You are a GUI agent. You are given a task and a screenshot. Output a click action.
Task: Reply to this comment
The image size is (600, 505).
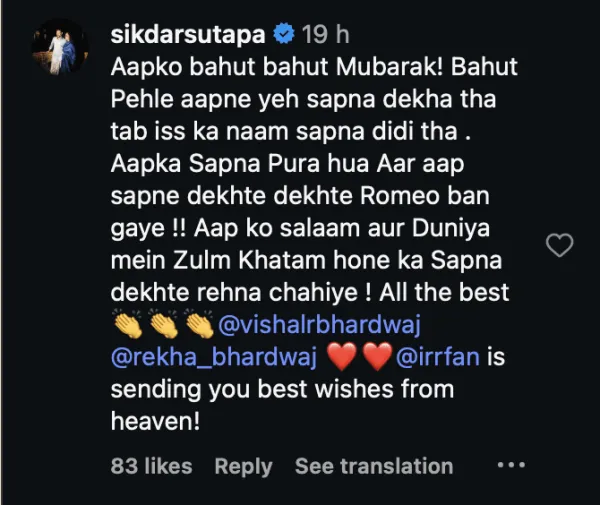click(x=243, y=465)
